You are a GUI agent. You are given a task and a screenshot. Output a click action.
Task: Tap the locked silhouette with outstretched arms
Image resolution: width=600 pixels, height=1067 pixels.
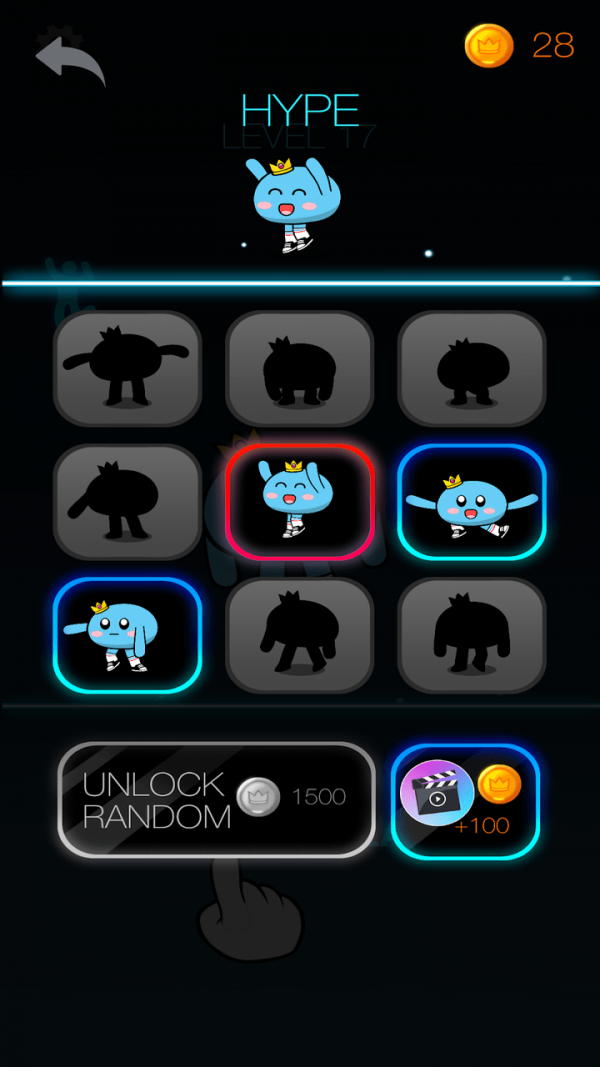(x=128, y=368)
